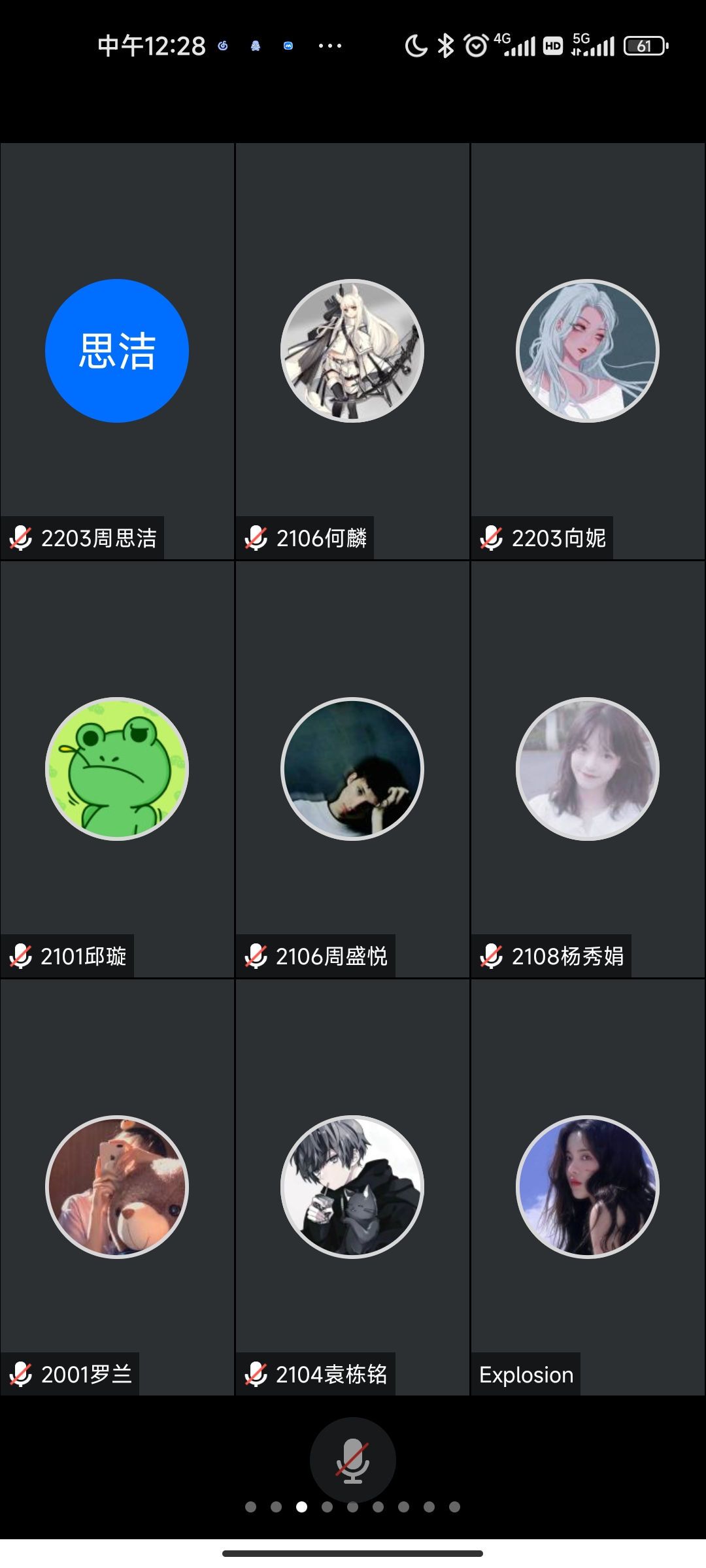Screen dimensions: 706x1568
Task: Open the 2101邱璇 frog avatar tile
Action: pos(117,769)
